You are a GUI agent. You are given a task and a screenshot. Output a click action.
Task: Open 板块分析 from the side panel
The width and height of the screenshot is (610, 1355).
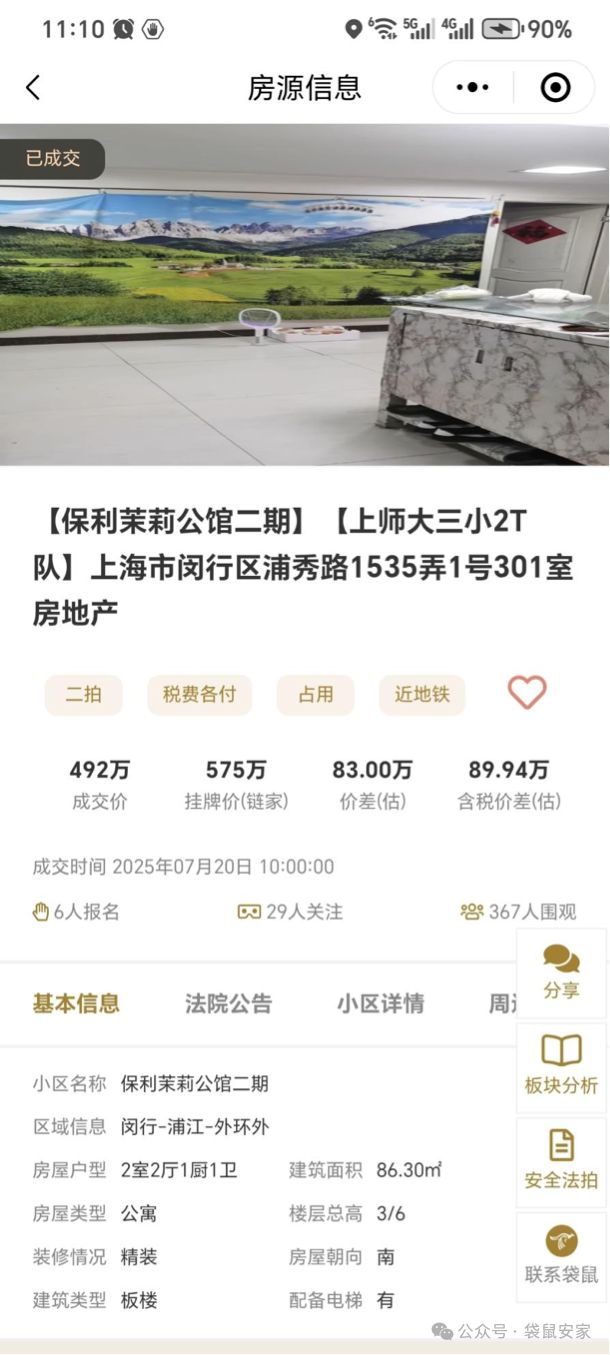561,1066
